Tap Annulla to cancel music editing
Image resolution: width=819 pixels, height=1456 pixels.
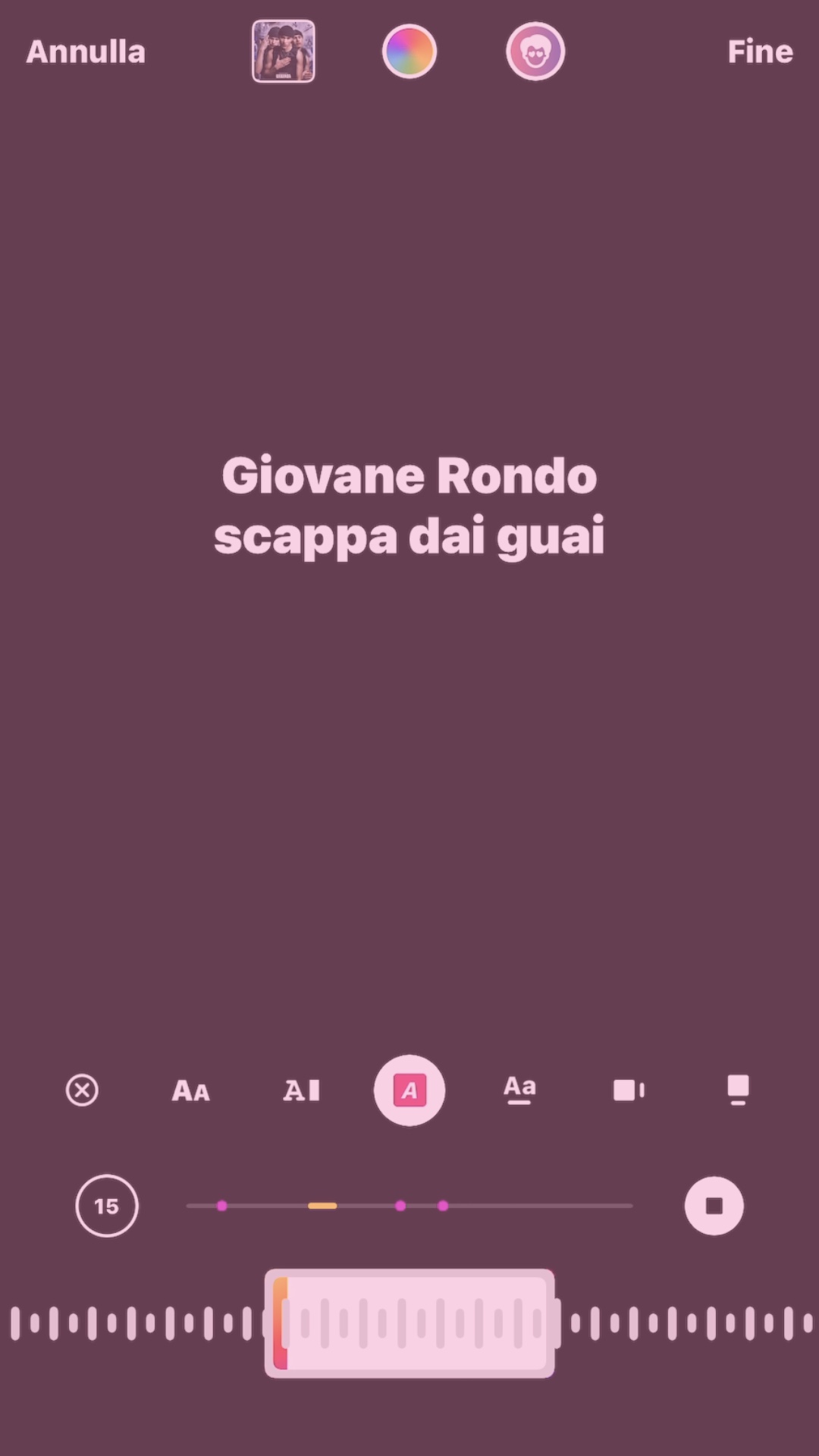86,52
